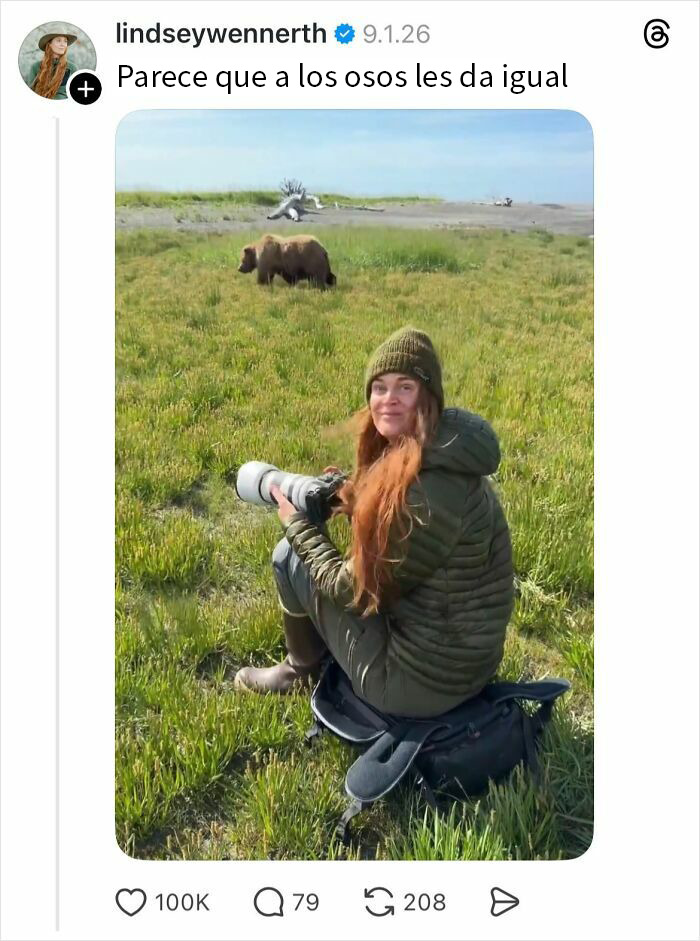
Task: Open the comments on this post
Action: [x=269, y=902]
